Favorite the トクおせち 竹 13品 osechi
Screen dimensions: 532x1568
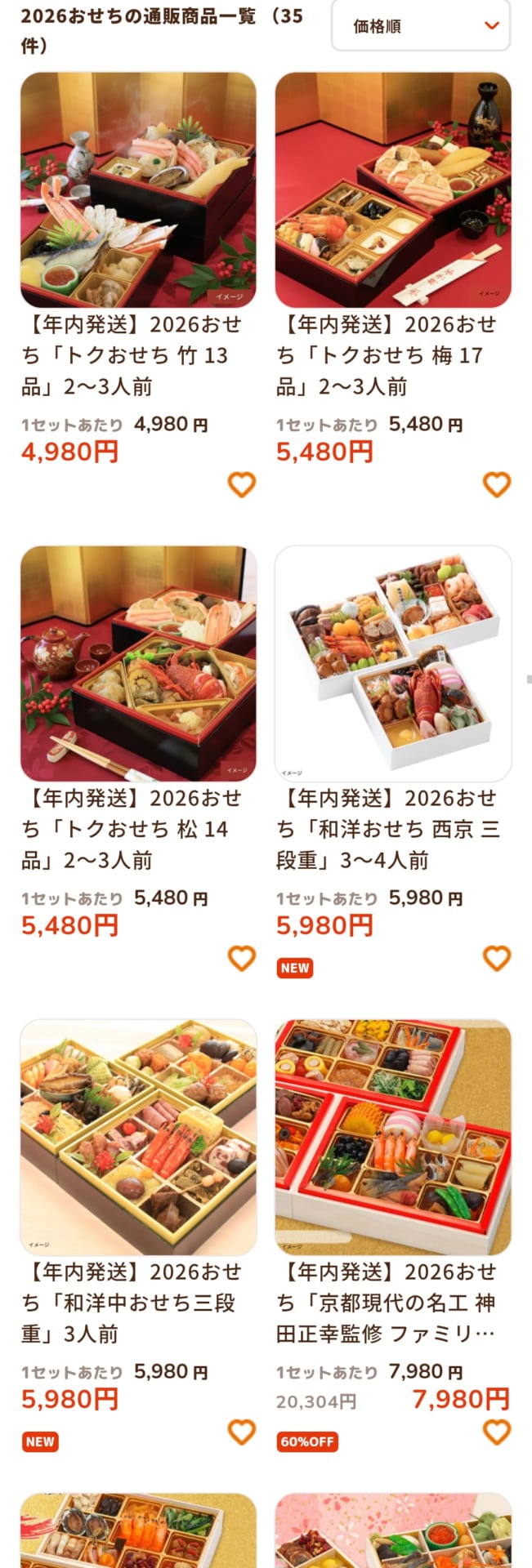point(241,484)
